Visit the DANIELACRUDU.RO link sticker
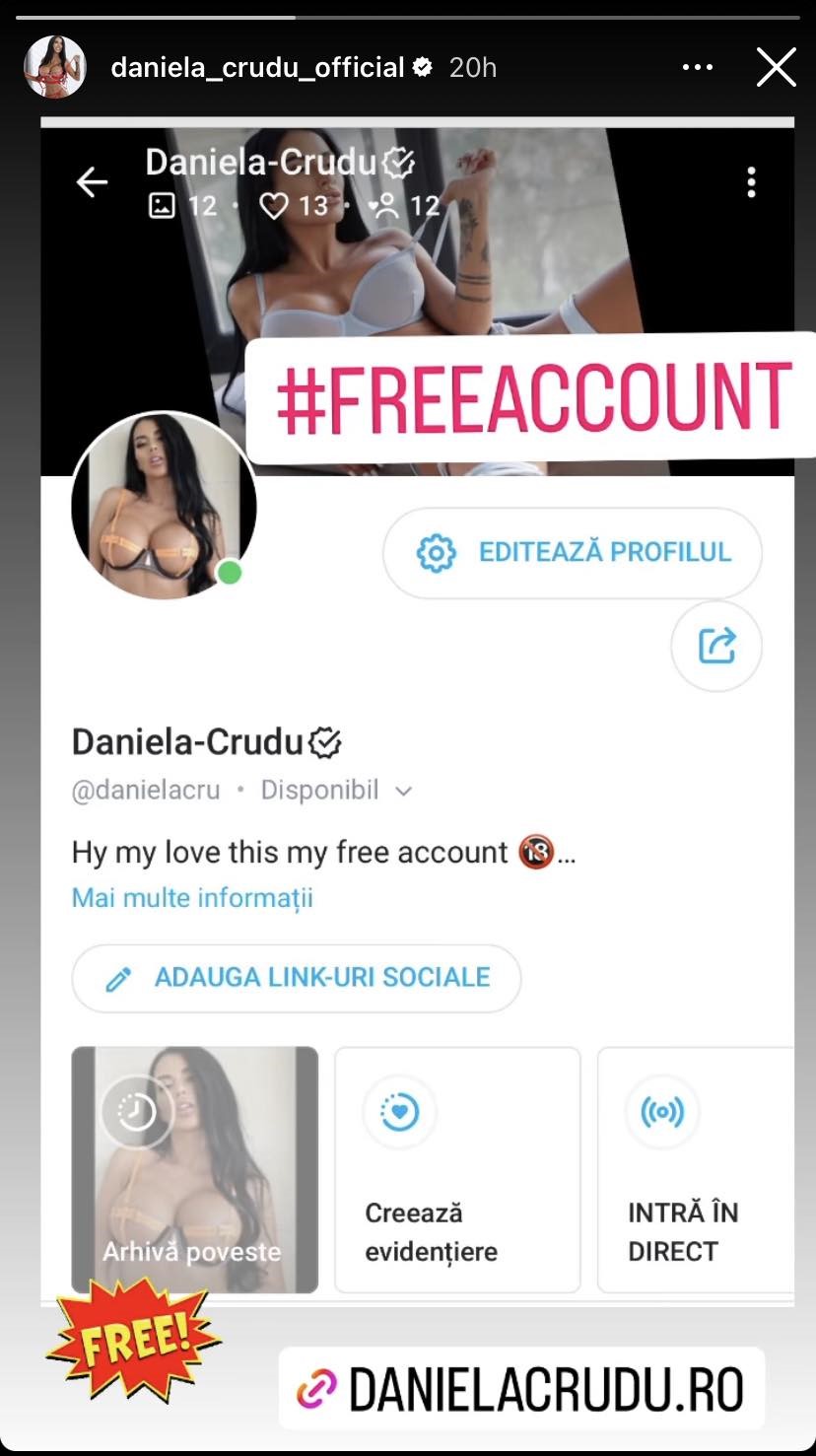816x1456 pixels. click(x=521, y=1388)
